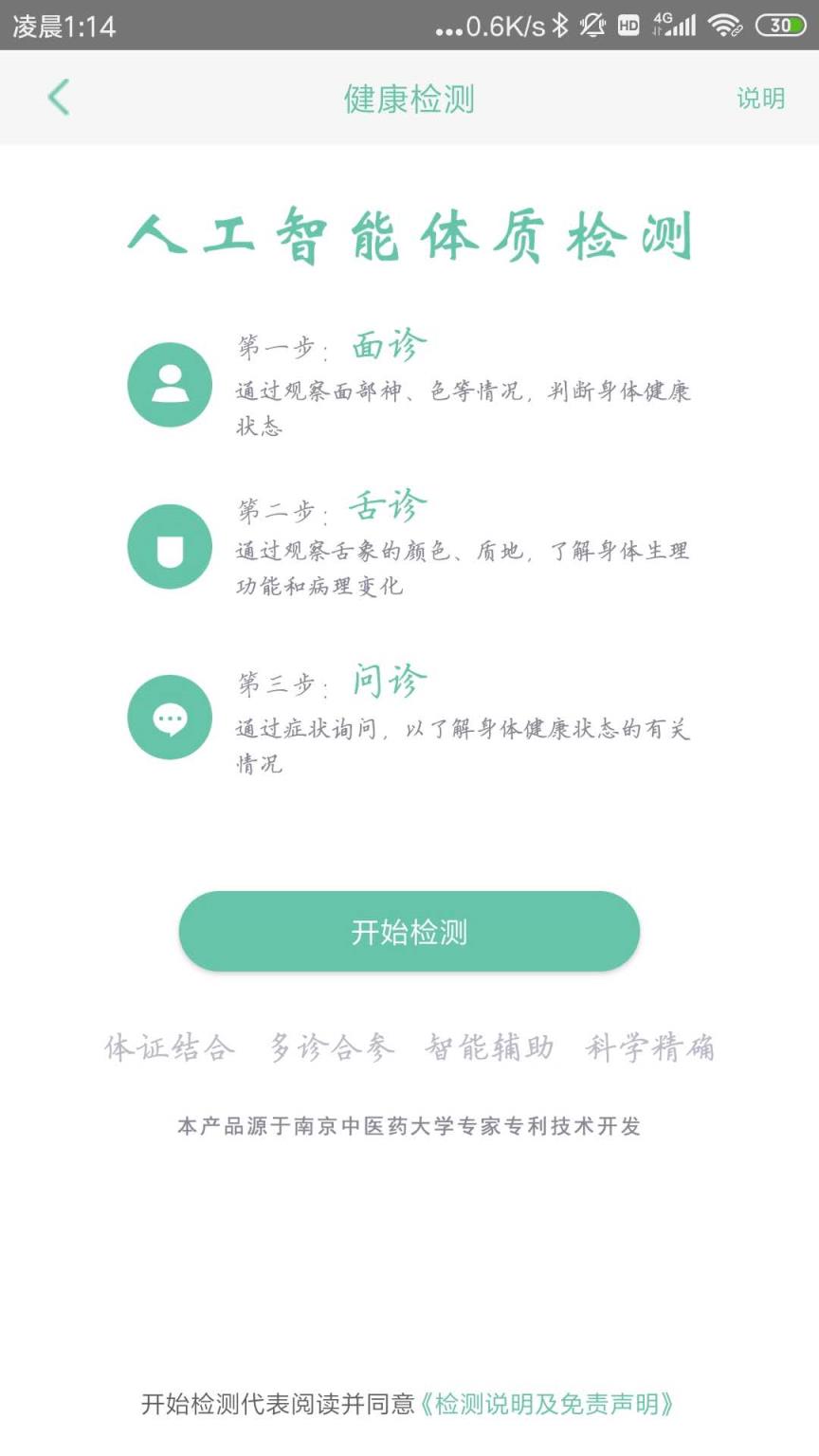
Task: Check the battery indicator in status bar
Action: [779, 25]
